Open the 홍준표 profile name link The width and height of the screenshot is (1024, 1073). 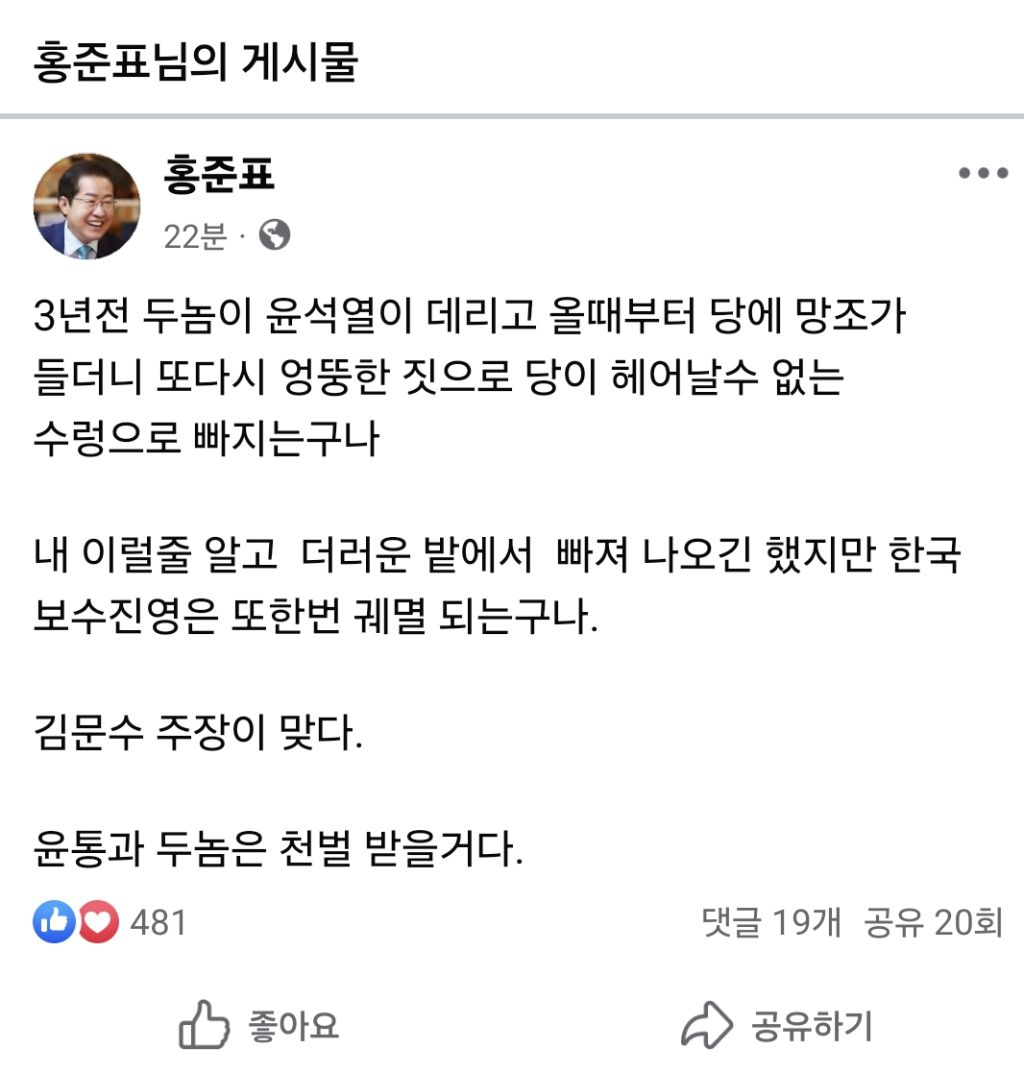click(x=219, y=176)
